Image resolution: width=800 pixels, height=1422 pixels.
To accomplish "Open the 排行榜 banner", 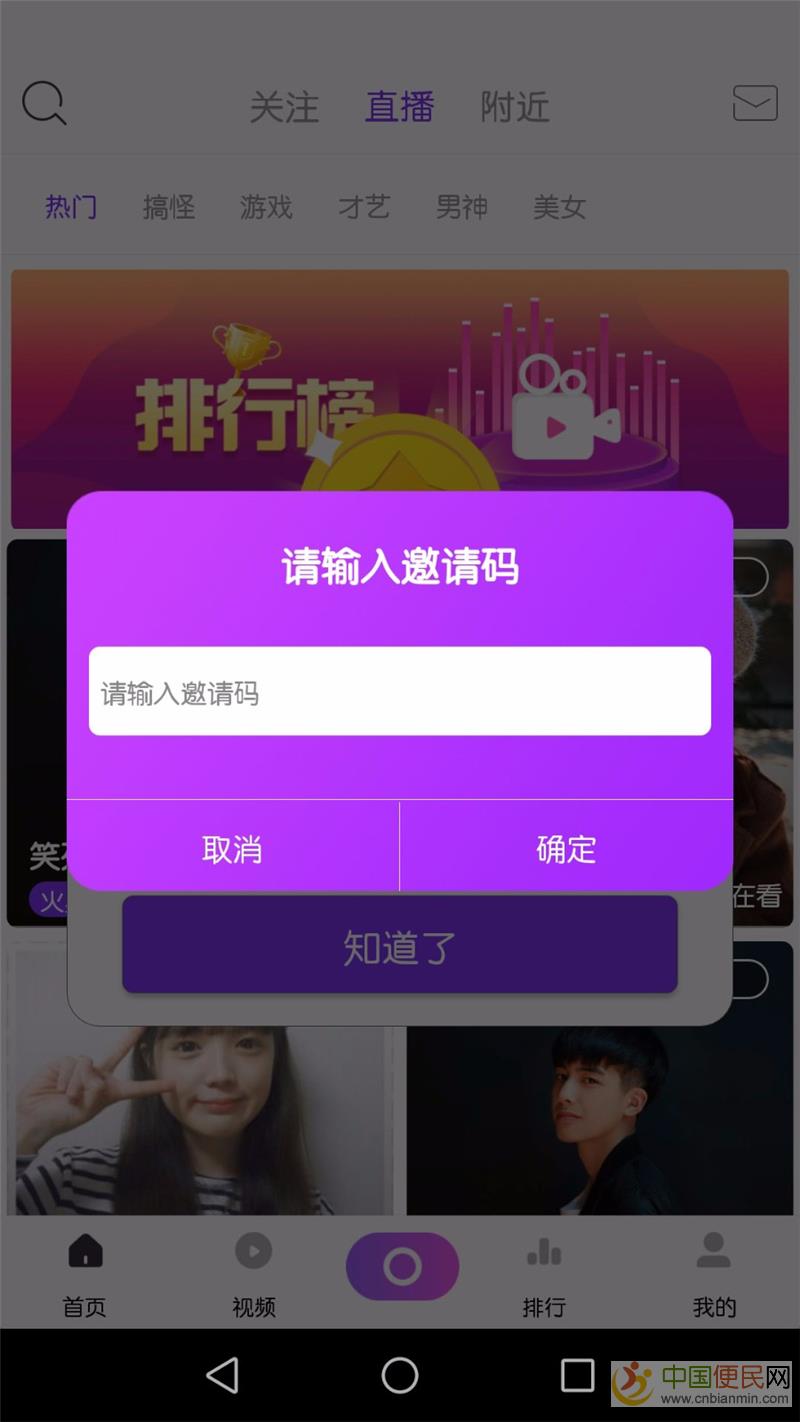I will coord(400,380).
